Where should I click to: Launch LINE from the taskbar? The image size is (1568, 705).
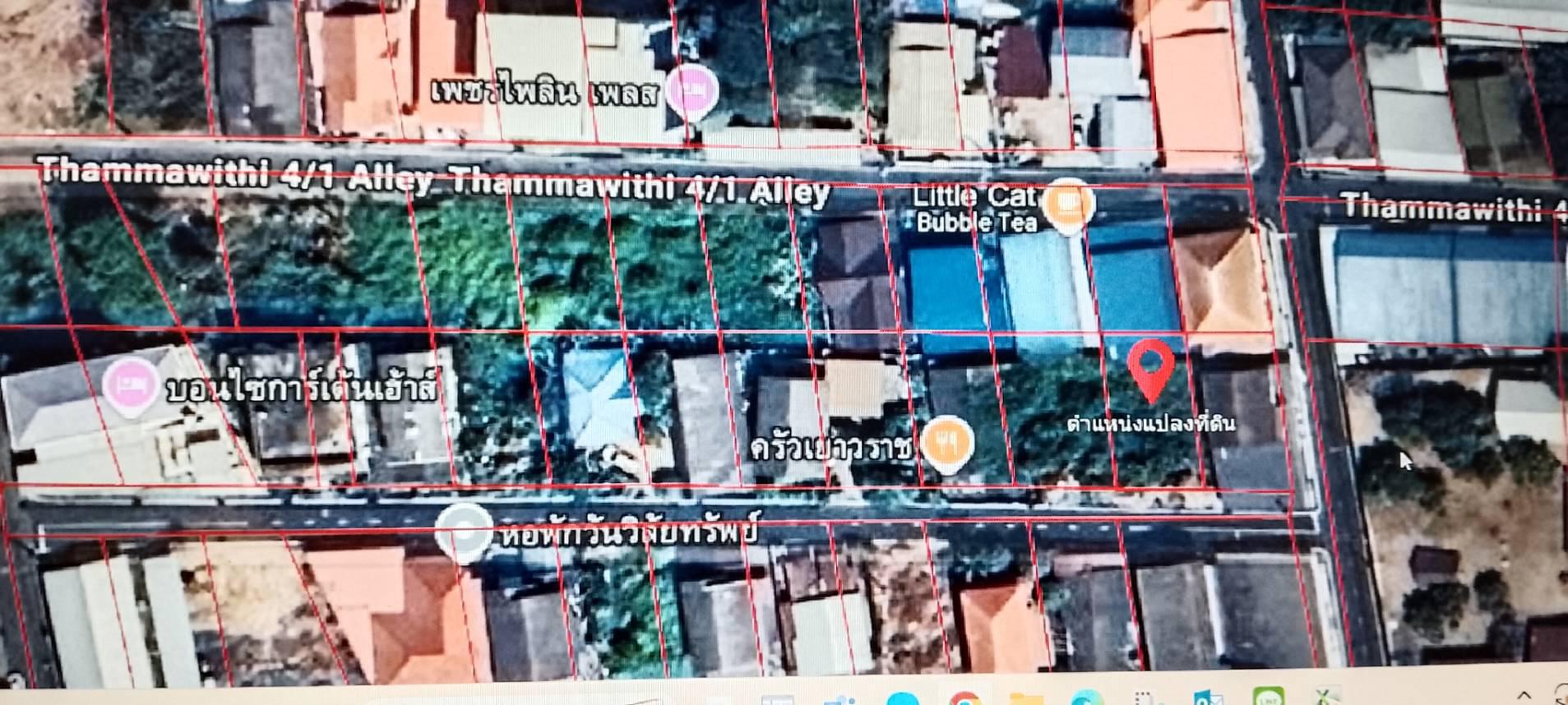(1269, 698)
